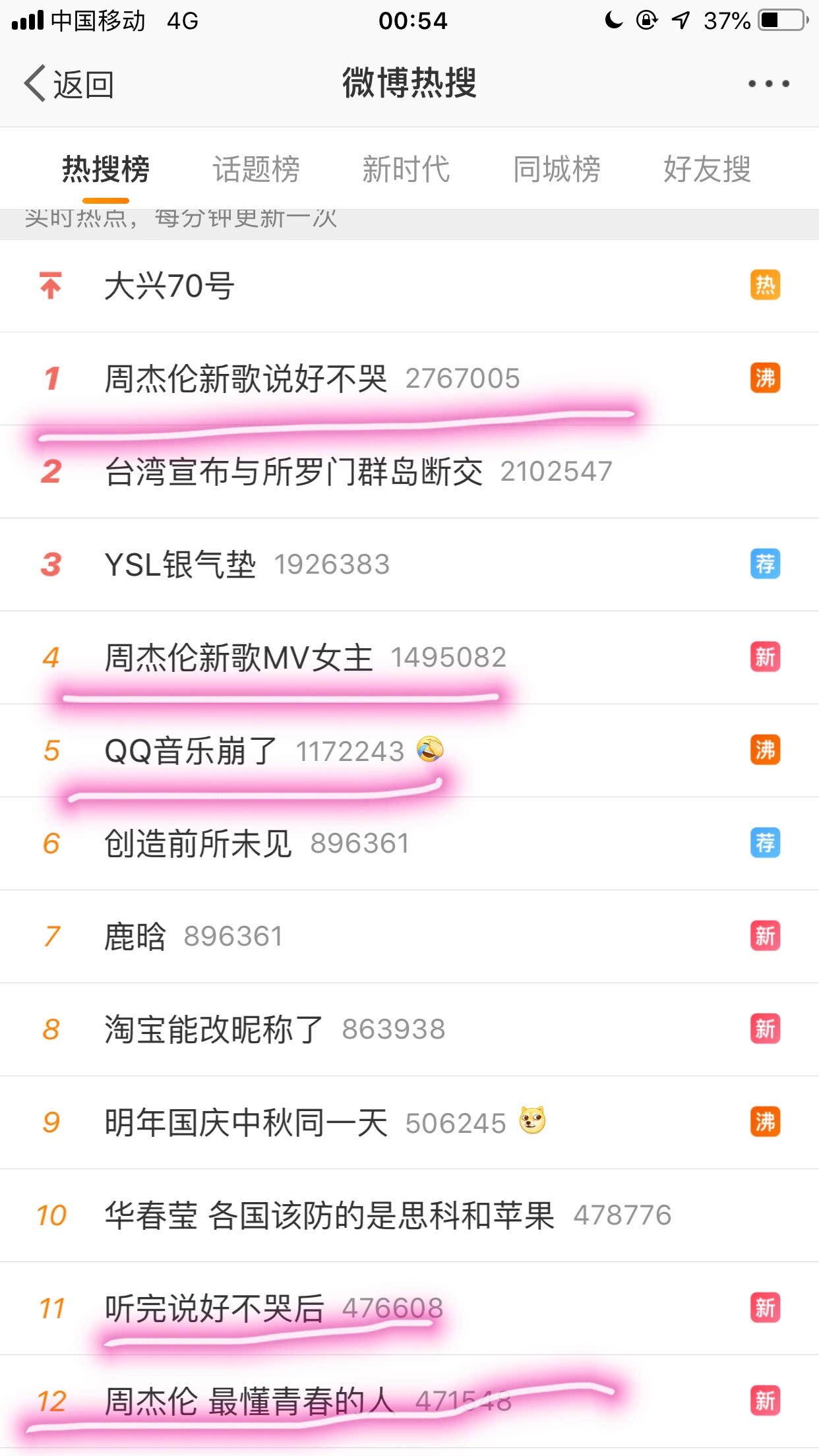Image resolution: width=819 pixels, height=1456 pixels.
Task: Switch to the 新时代 tab
Action: [406, 169]
